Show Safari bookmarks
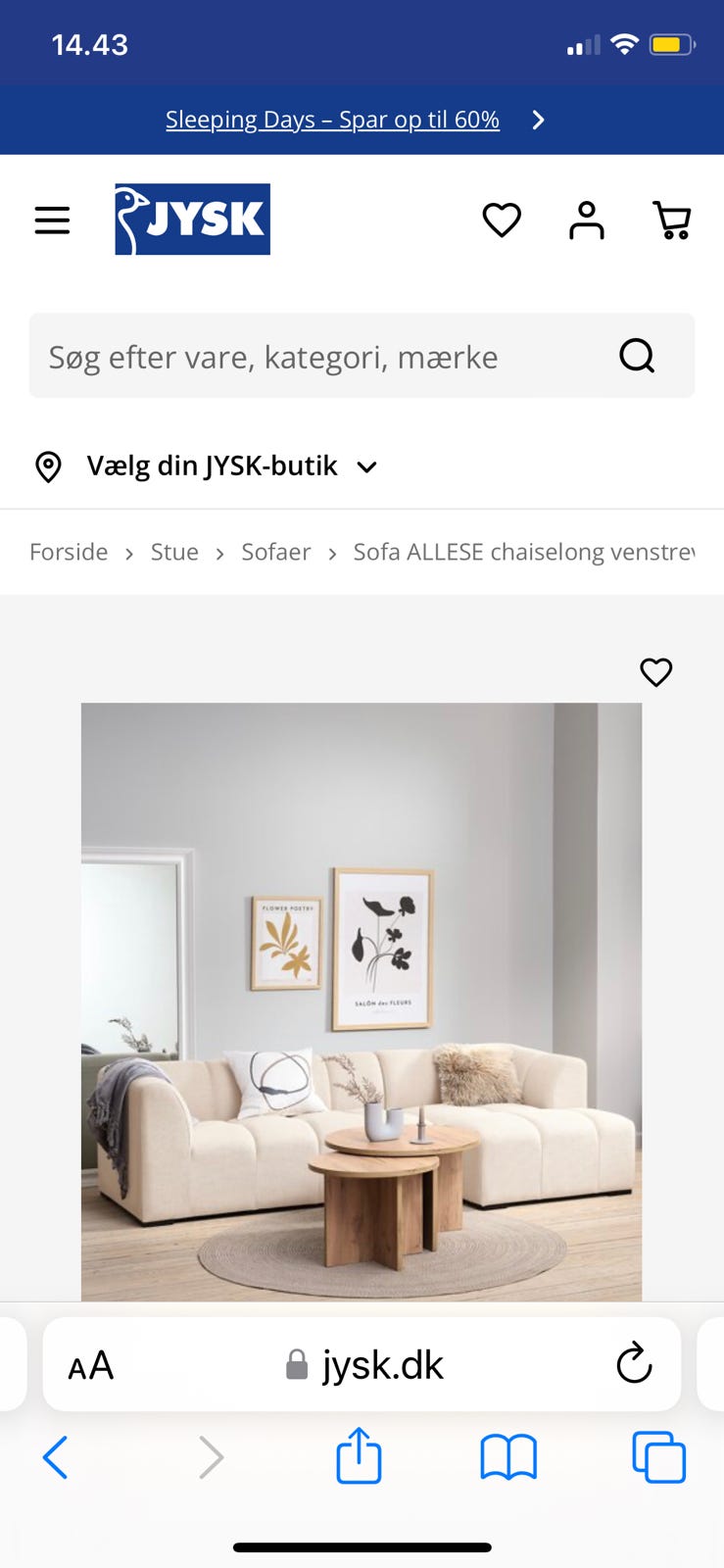Viewport: 724px width, 1568px height. (507, 1456)
